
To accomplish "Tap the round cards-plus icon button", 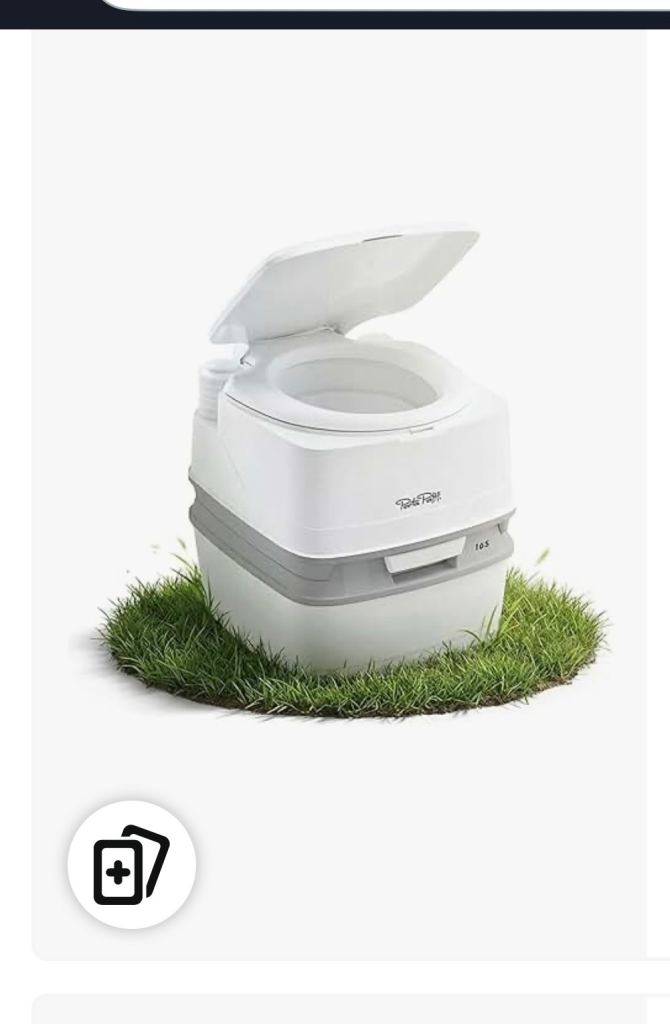I will (131, 865).
